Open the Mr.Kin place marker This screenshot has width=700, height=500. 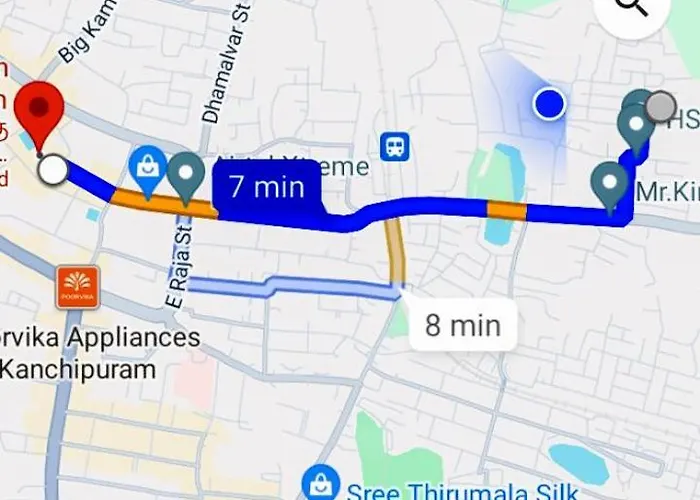point(610,185)
